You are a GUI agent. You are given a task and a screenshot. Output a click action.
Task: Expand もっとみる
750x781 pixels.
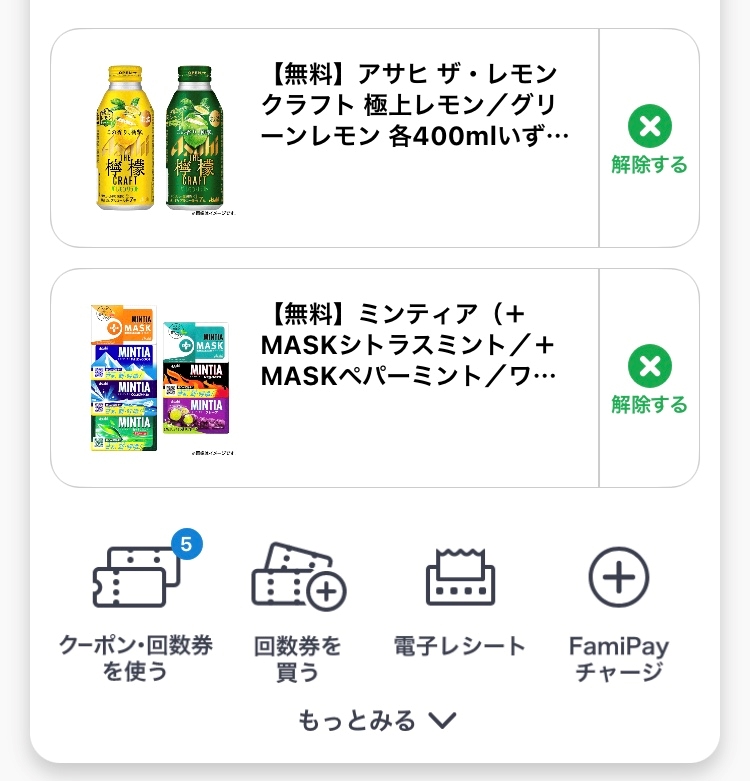click(376, 720)
